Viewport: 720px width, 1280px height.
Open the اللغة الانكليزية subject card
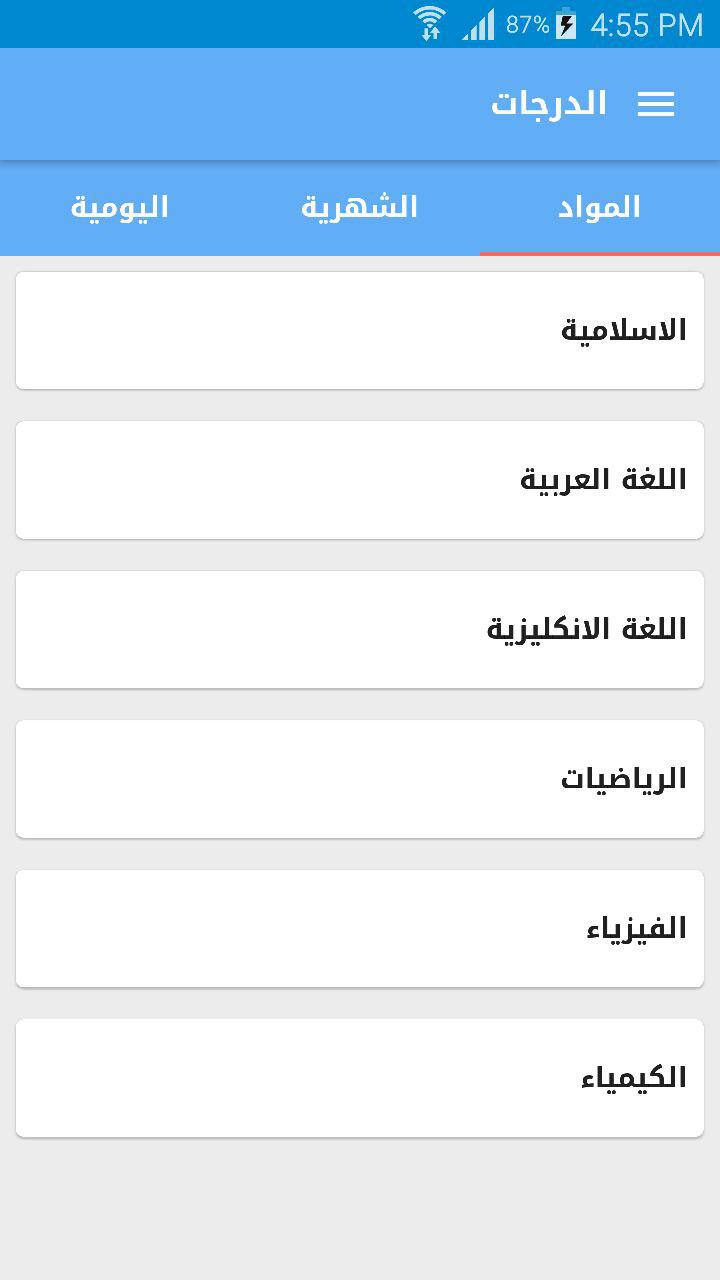[x=360, y=629]
